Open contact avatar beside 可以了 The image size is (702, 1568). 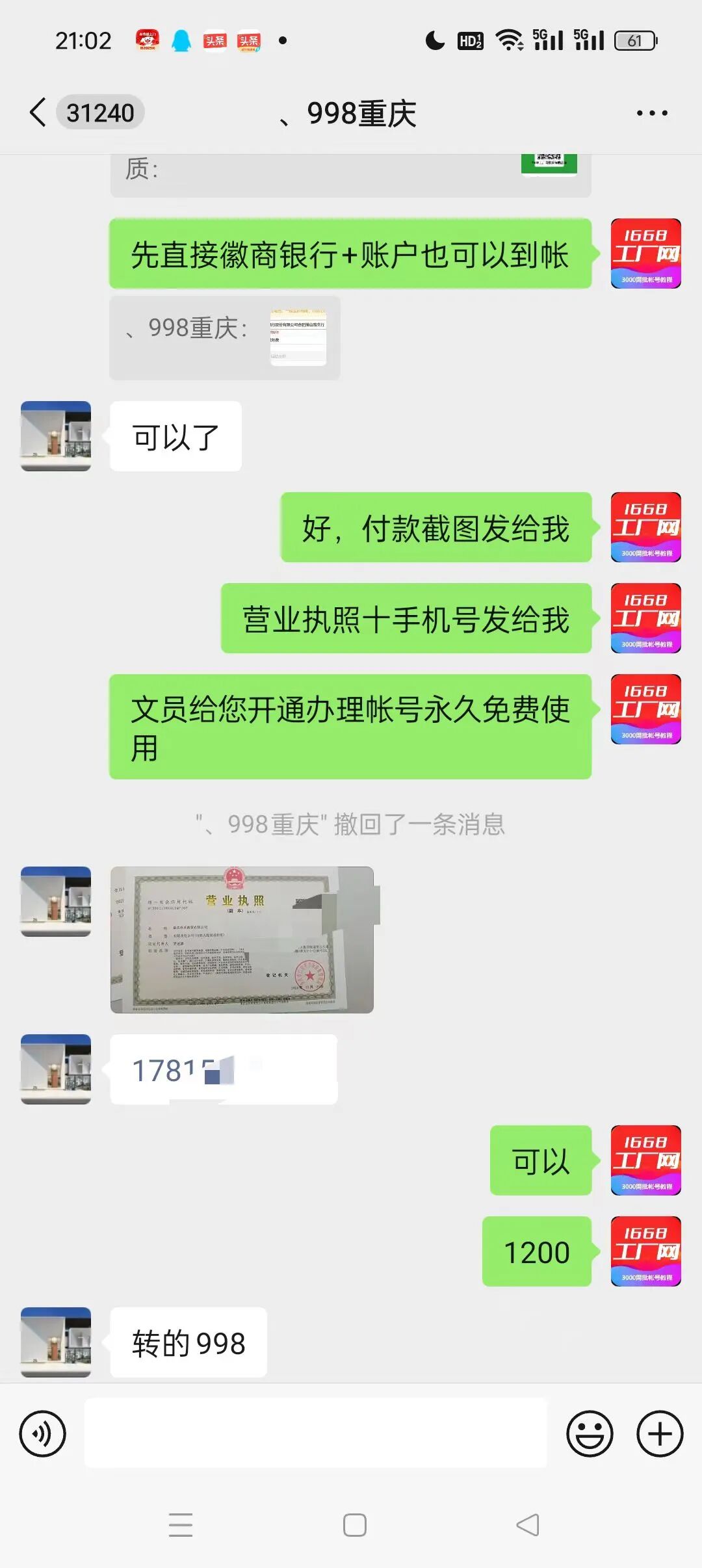(x=56, y=436)
